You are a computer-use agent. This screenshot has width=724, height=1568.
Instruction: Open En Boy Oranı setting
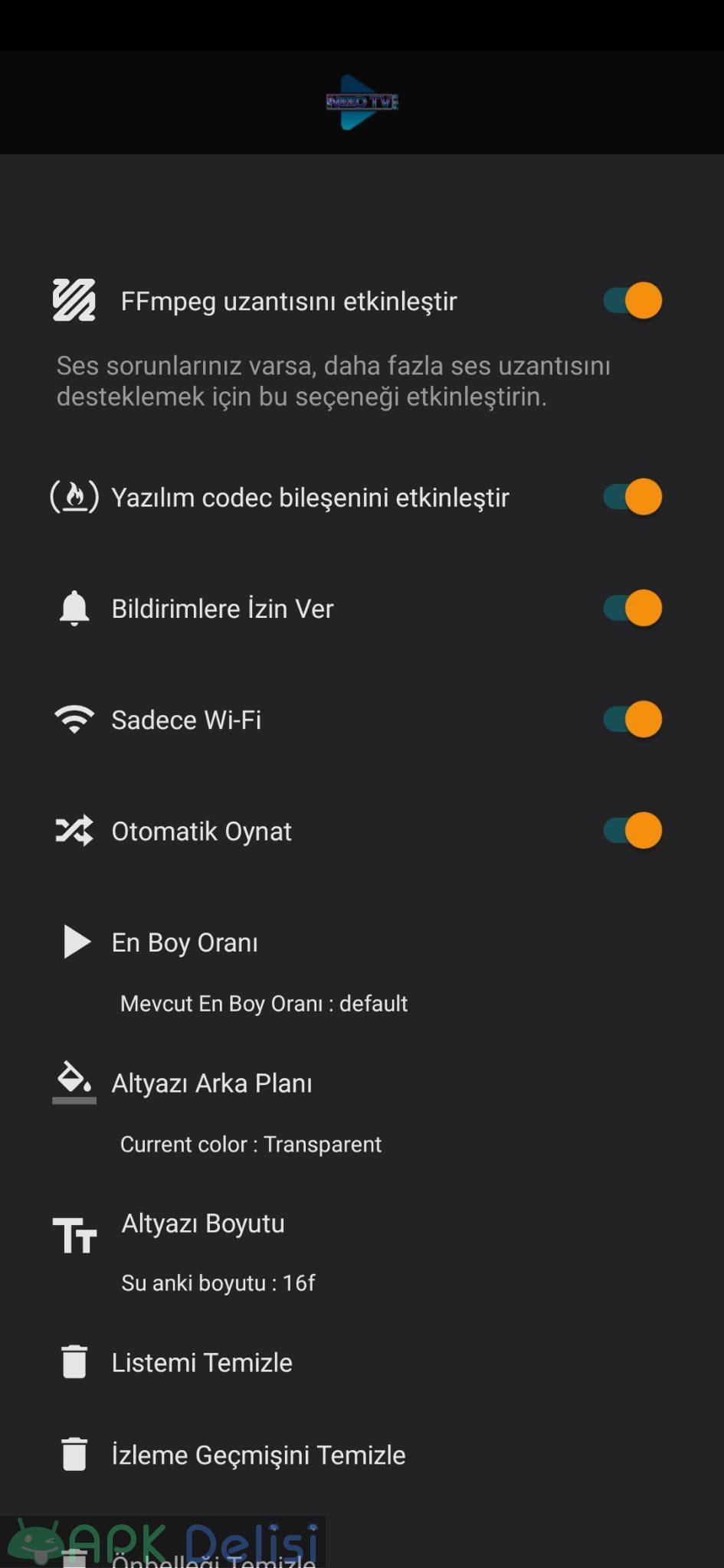click(x=185, y=942)
